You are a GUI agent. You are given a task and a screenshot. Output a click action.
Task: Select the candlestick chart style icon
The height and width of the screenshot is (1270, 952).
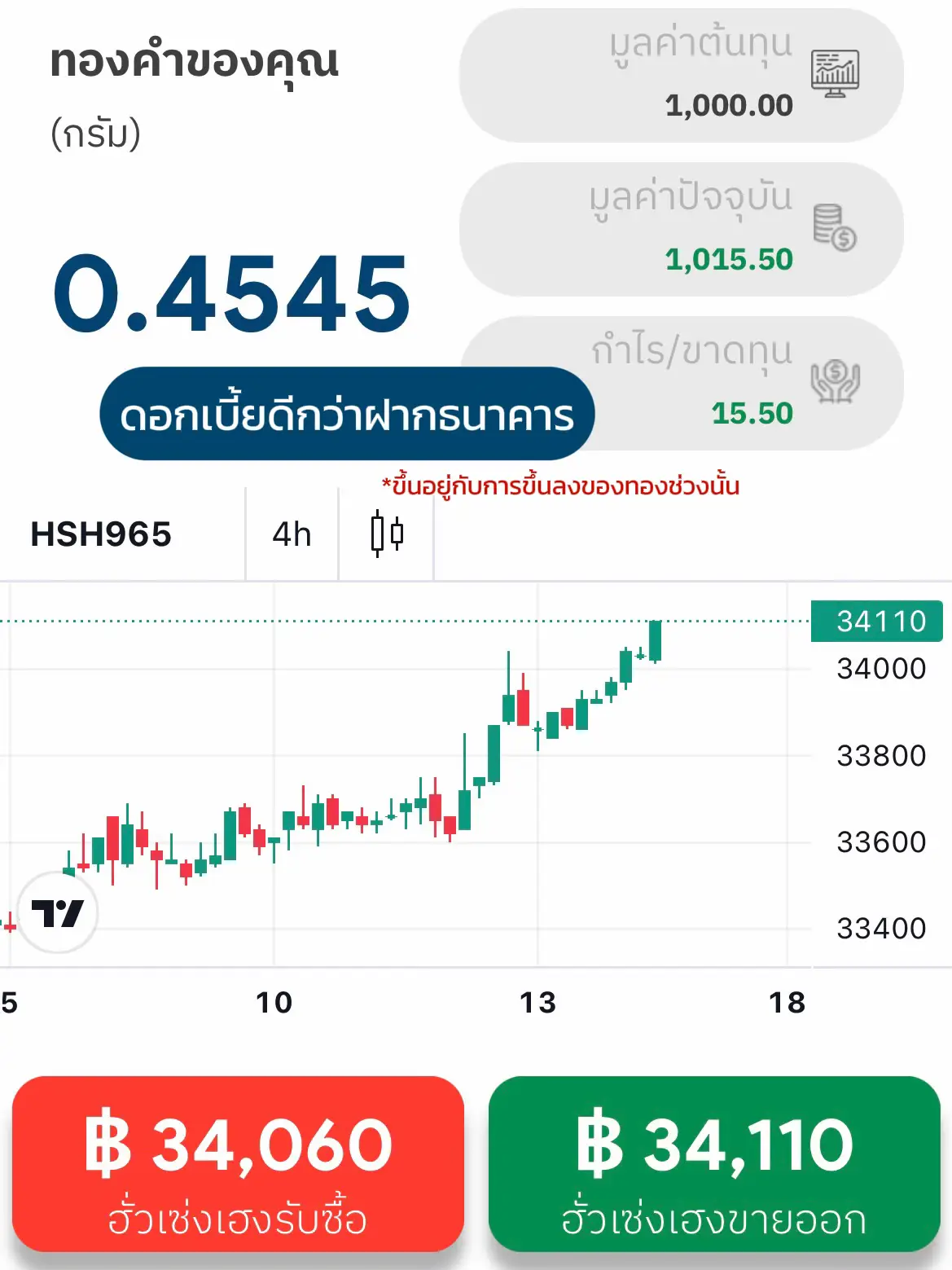click(385, 534)
